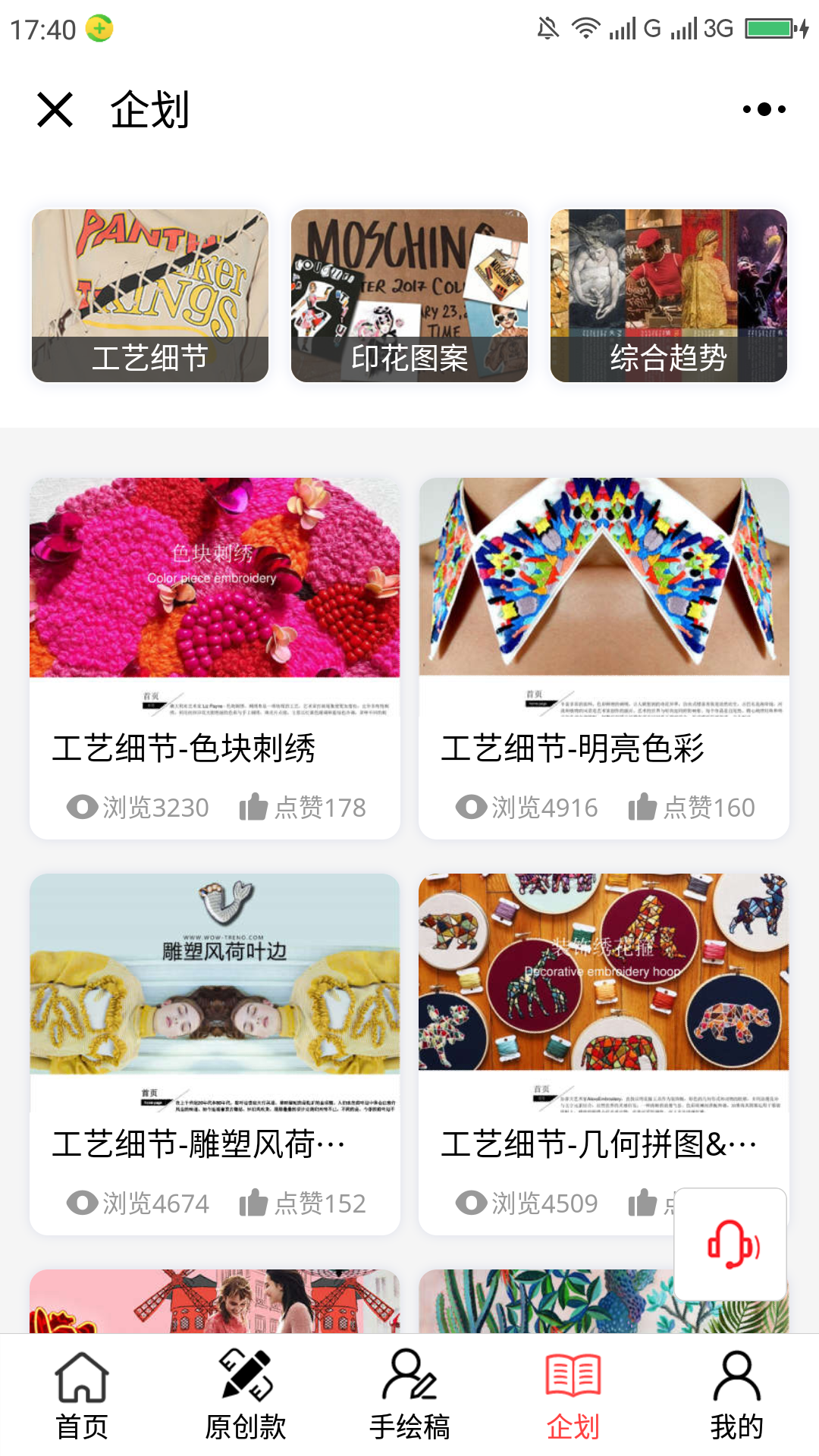Open the 工艺细节-色块刺绣 card
The image size is (819, 1456).
click(x=215, y=658)
